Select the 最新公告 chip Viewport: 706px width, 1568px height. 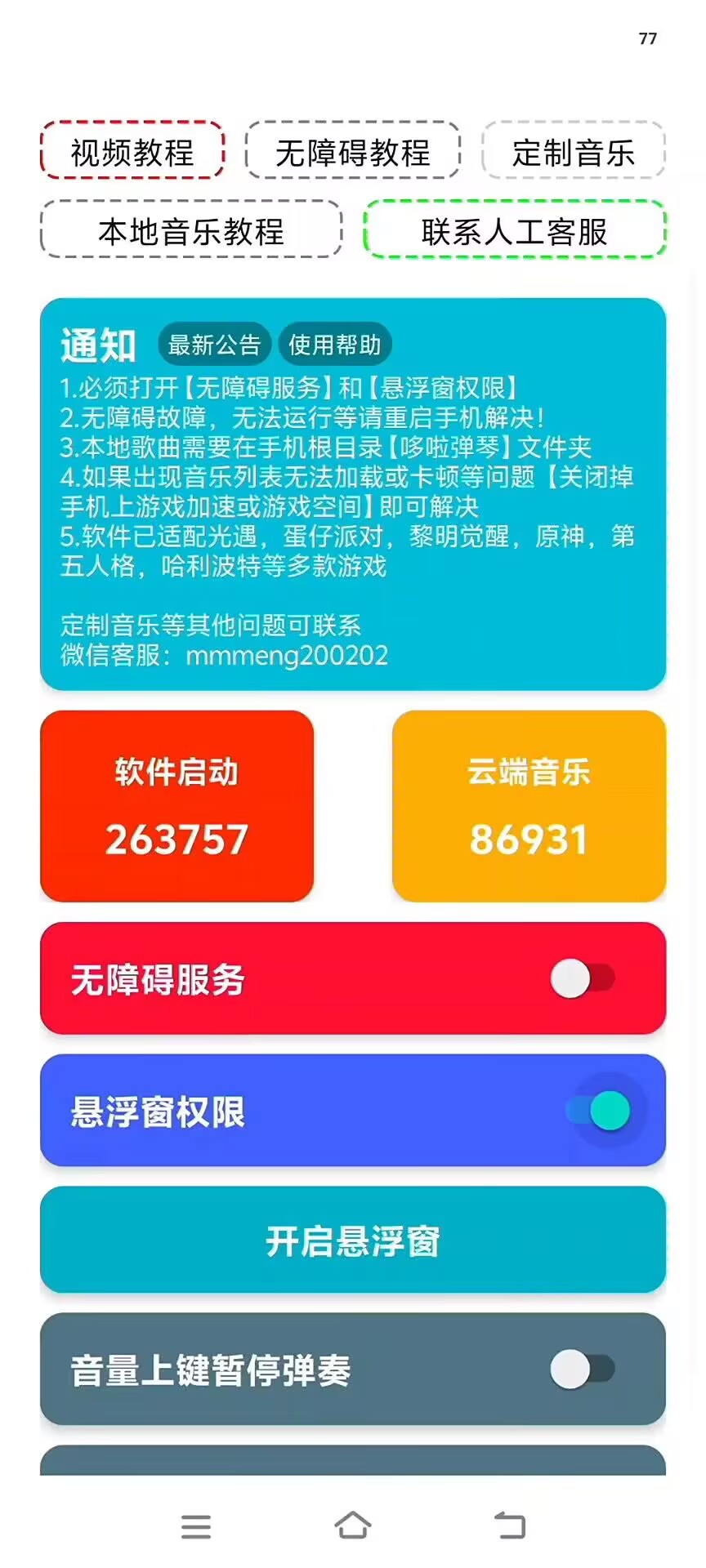[214, 345]
